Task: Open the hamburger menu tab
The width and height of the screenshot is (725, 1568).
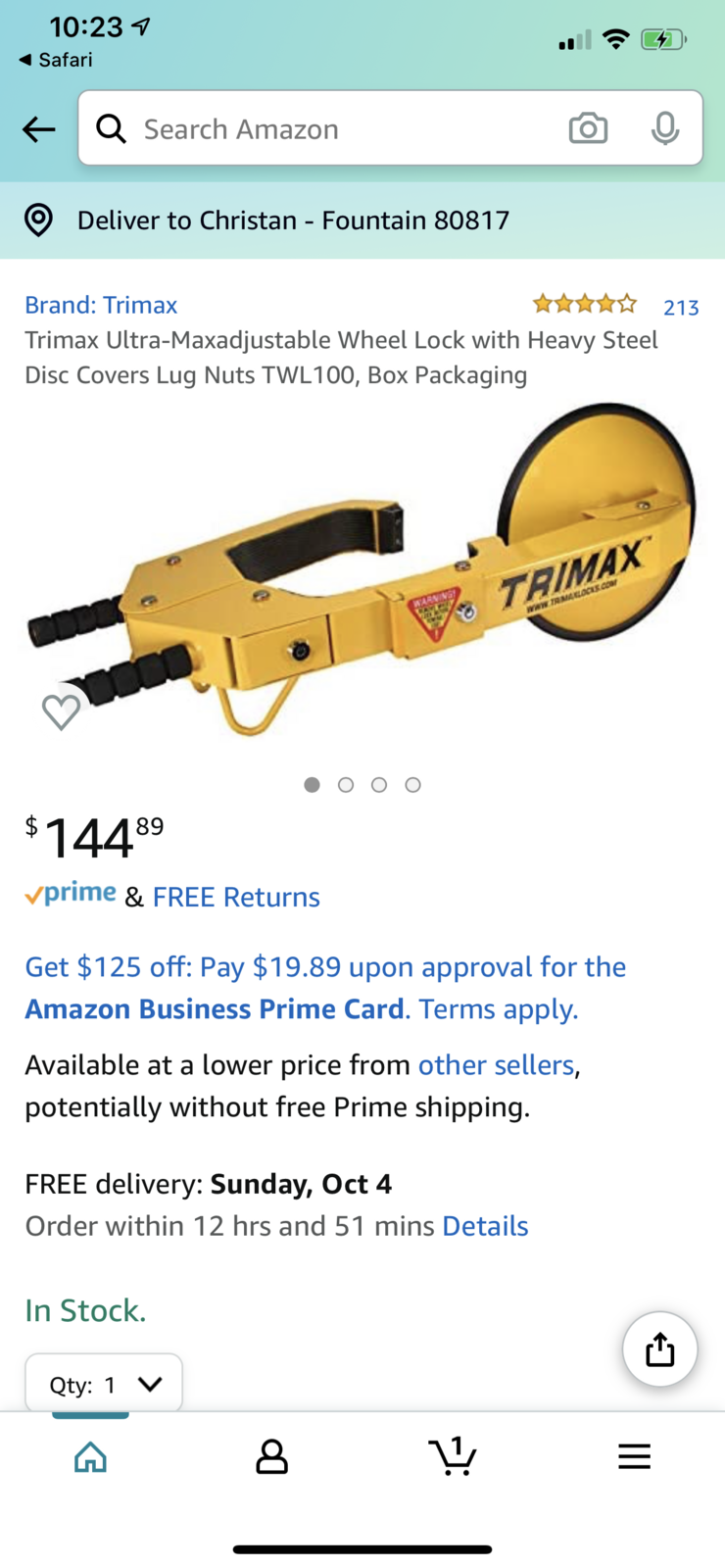Action: coord(634,1456)
